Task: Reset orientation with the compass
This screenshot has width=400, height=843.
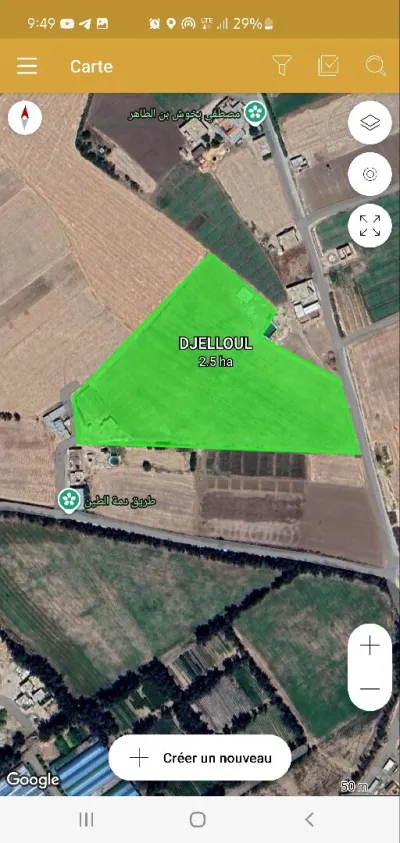Action: (25, 118)
